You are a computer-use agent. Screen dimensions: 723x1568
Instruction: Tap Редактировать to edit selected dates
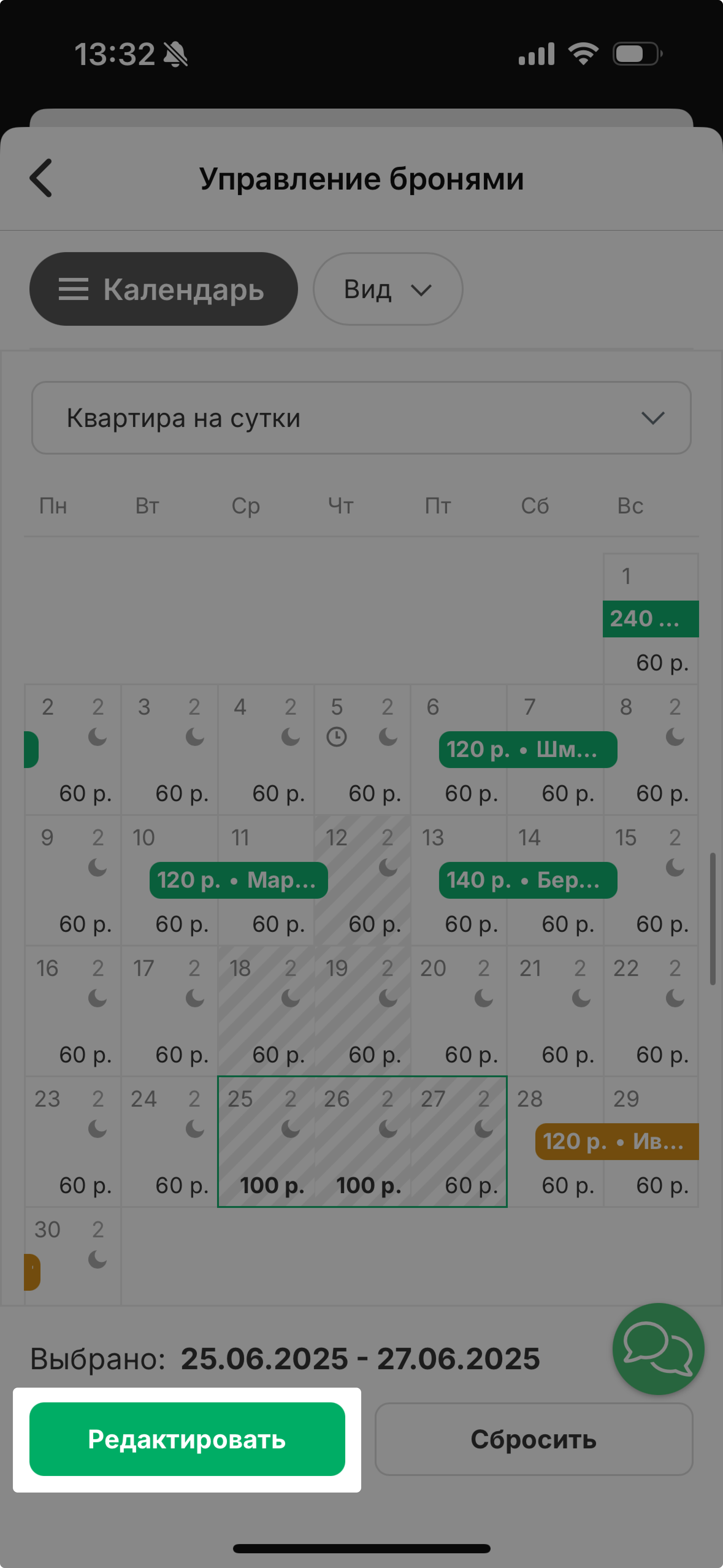pos(187,1439)
